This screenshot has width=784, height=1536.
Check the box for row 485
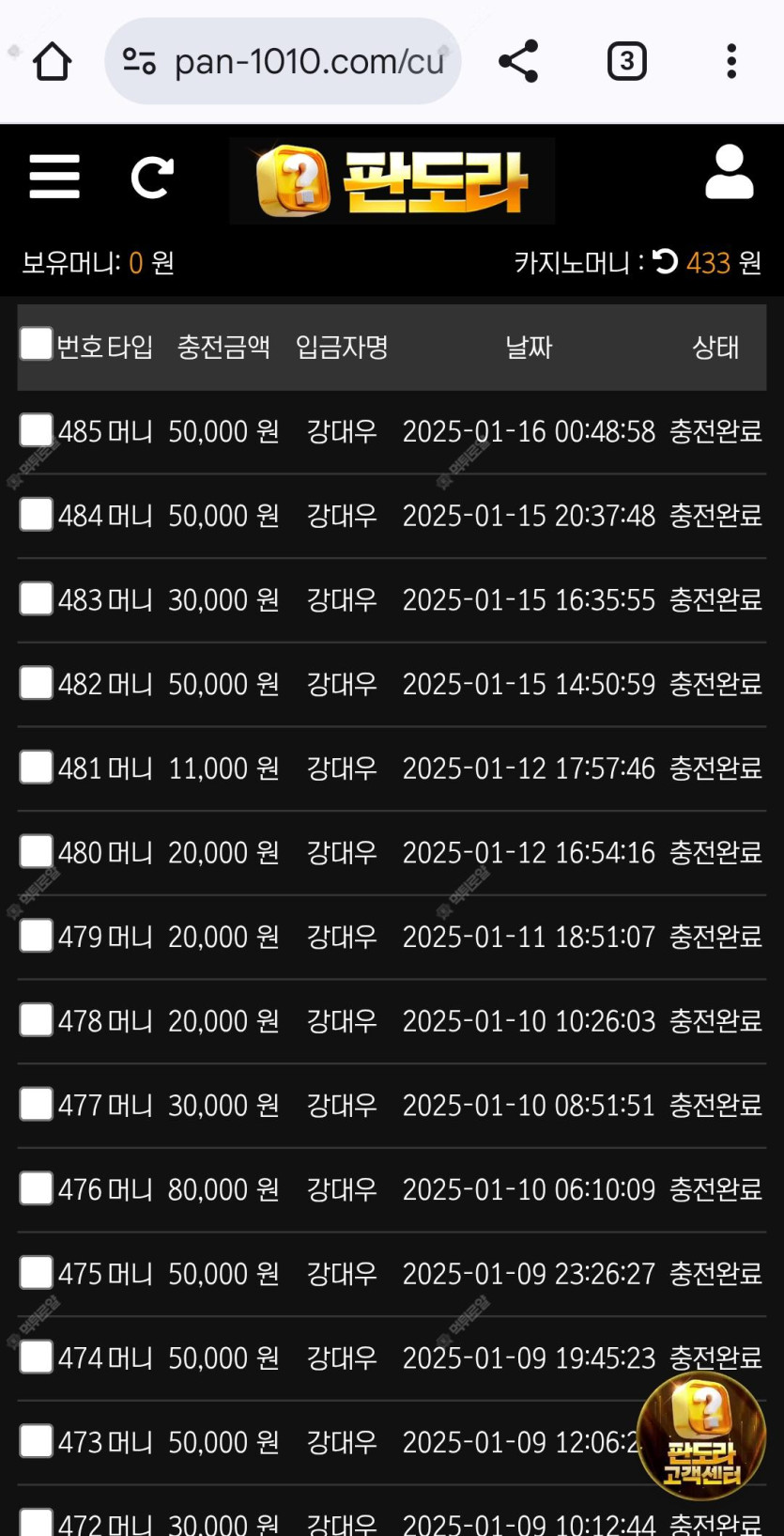tap(37, 430)
